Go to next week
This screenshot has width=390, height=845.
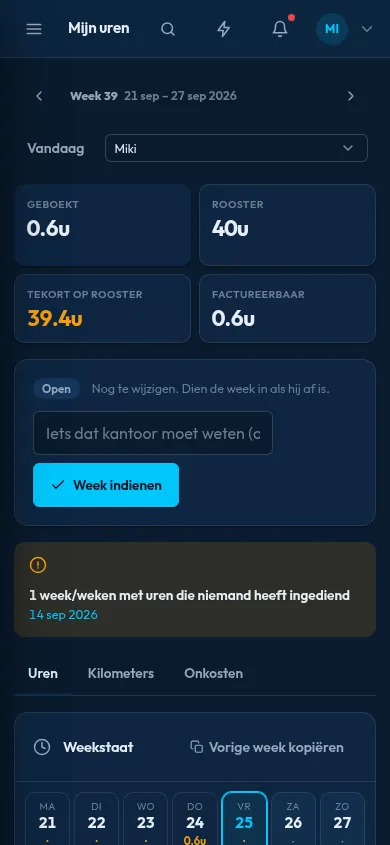click(351, 96)
